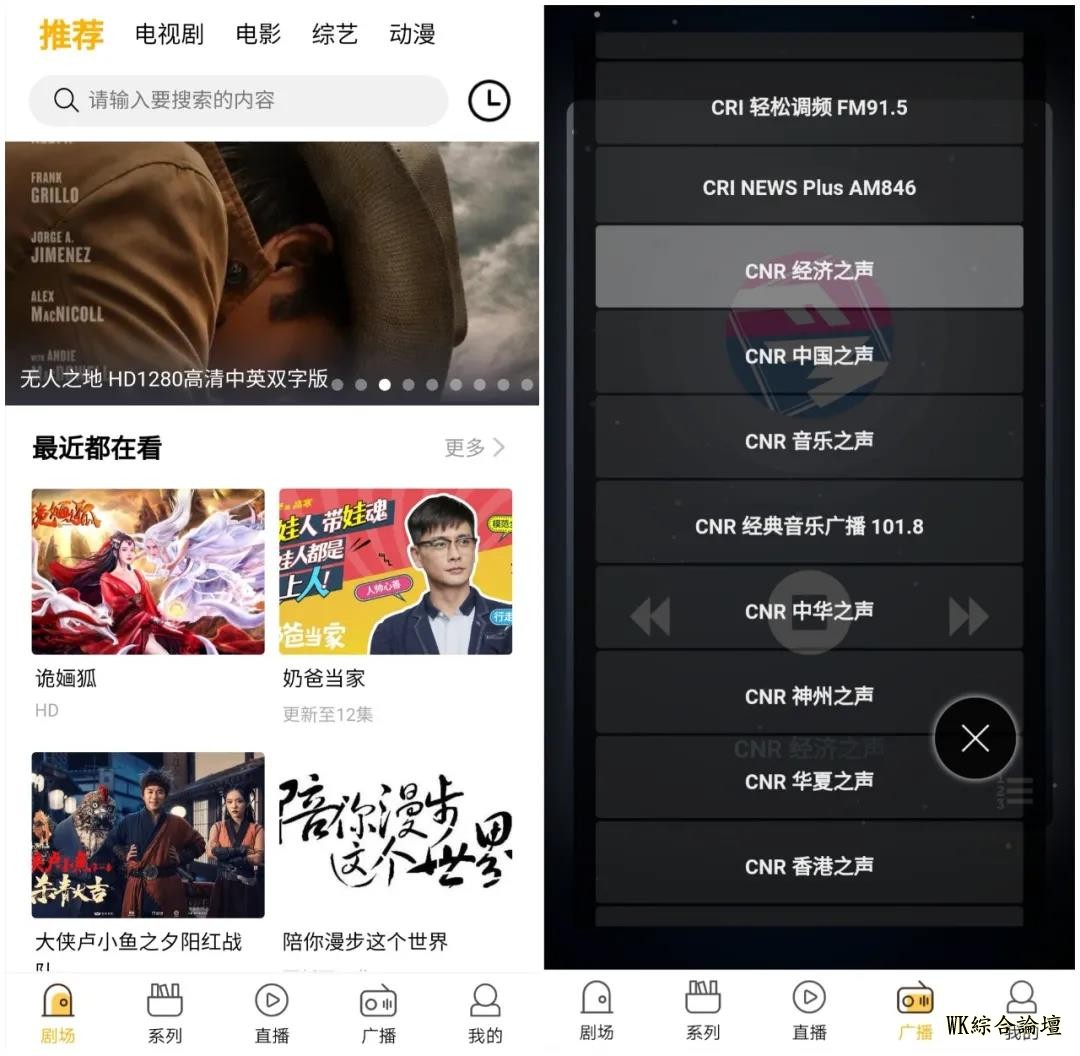The height and width of the screenshot is (1056, 1080).
Task: Select CNR 经典音乐广播 101.8
Action: (x=809, y=525)
